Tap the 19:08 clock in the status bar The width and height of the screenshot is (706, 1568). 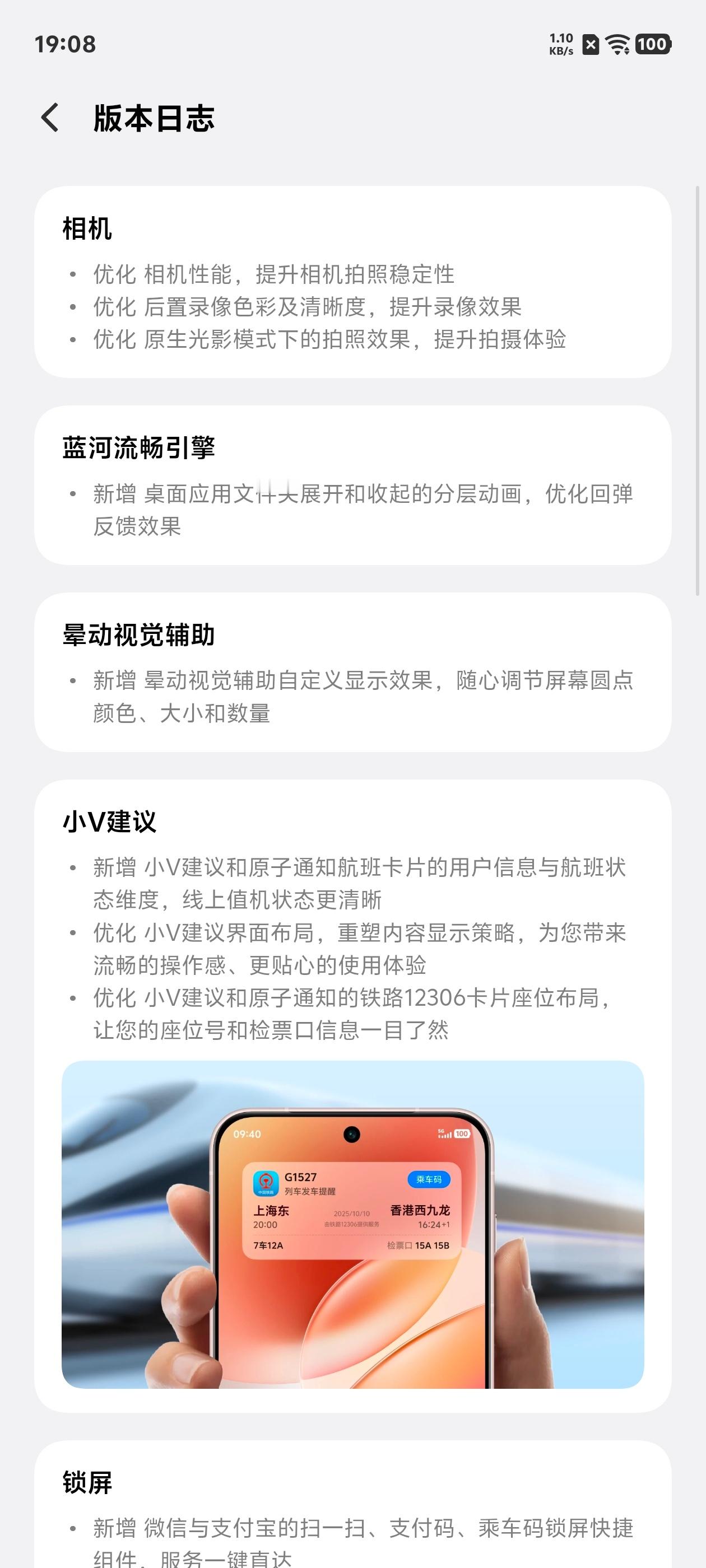pos(64,44)
